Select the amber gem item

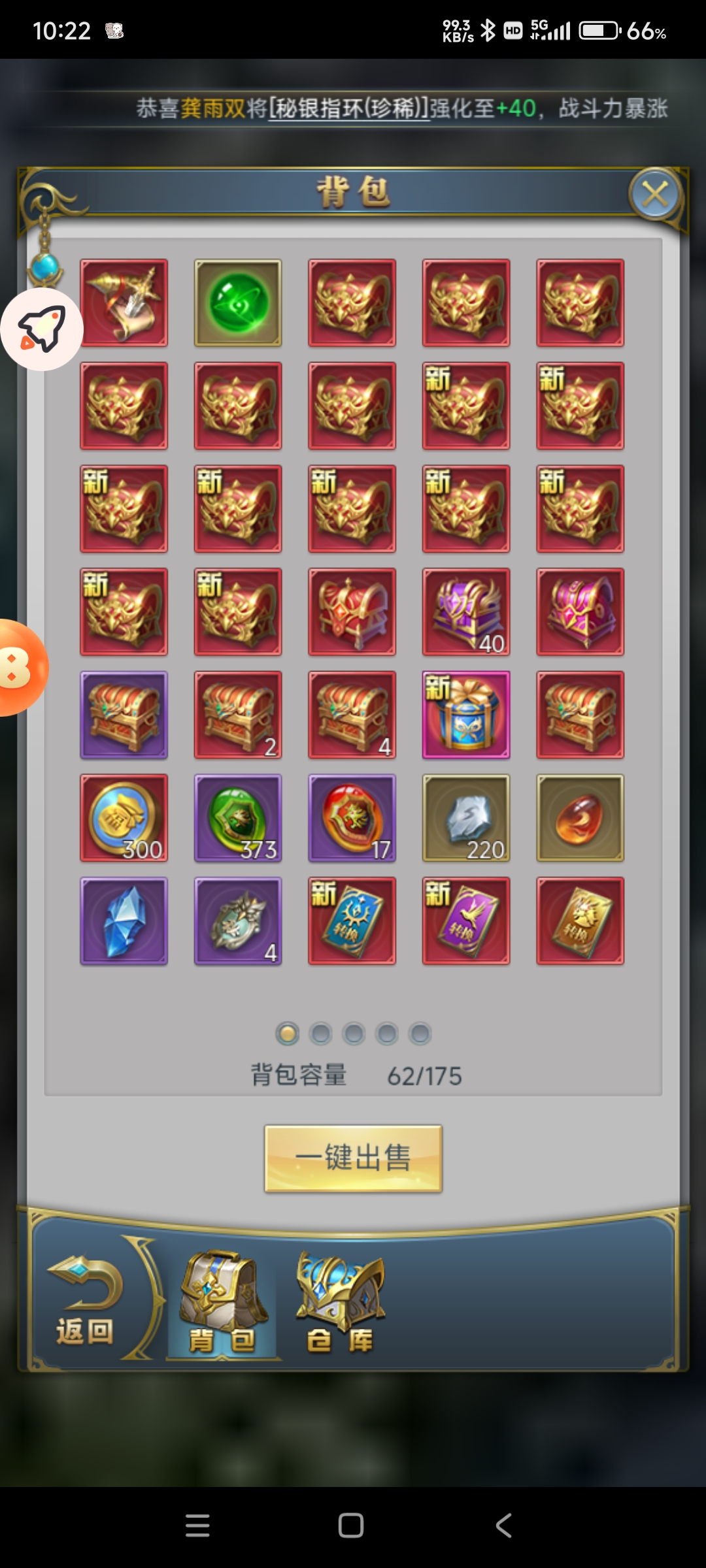tap(580, 818)
